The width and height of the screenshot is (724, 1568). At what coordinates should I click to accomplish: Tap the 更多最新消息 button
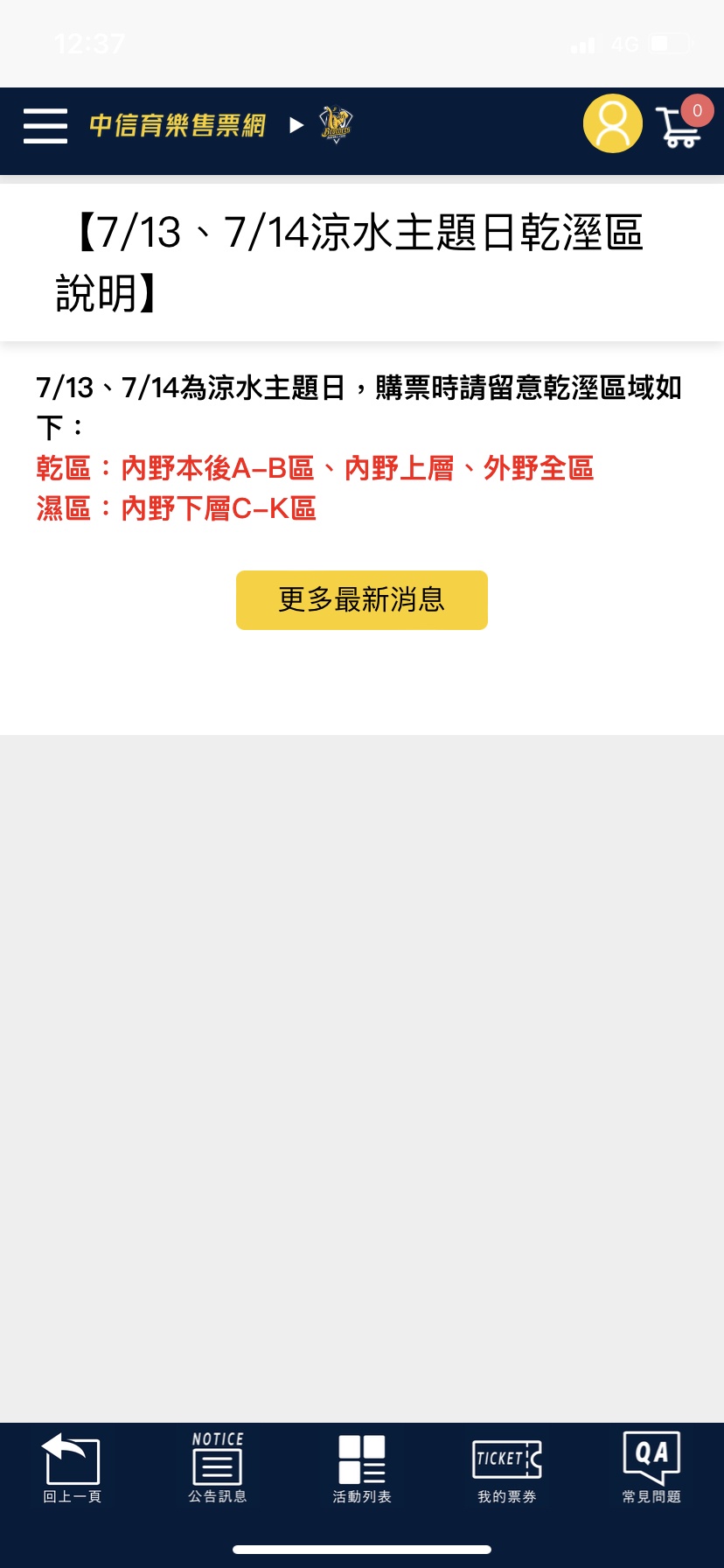pyautogui.click(x=361, y=600)
